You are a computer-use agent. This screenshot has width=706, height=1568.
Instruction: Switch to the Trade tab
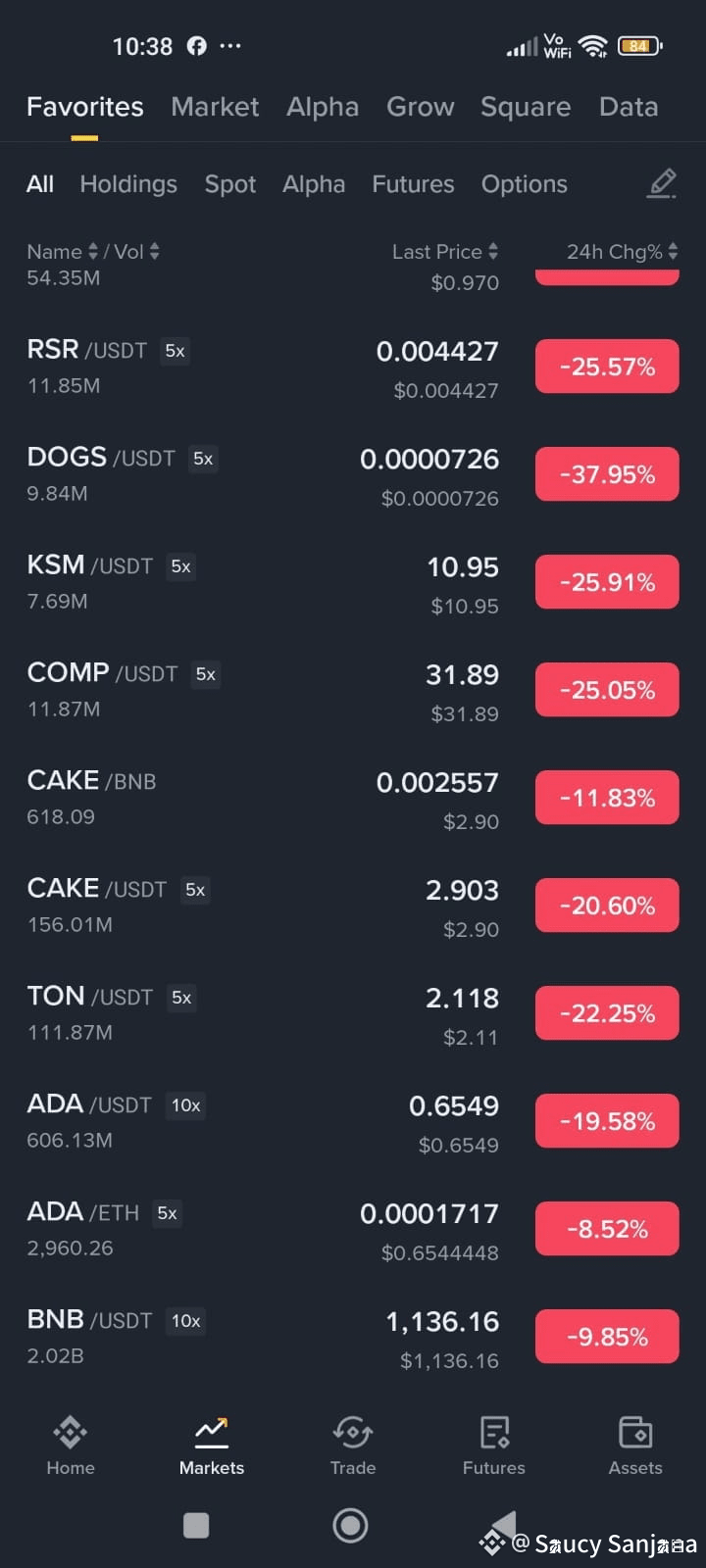click(x=353, y=1445)
